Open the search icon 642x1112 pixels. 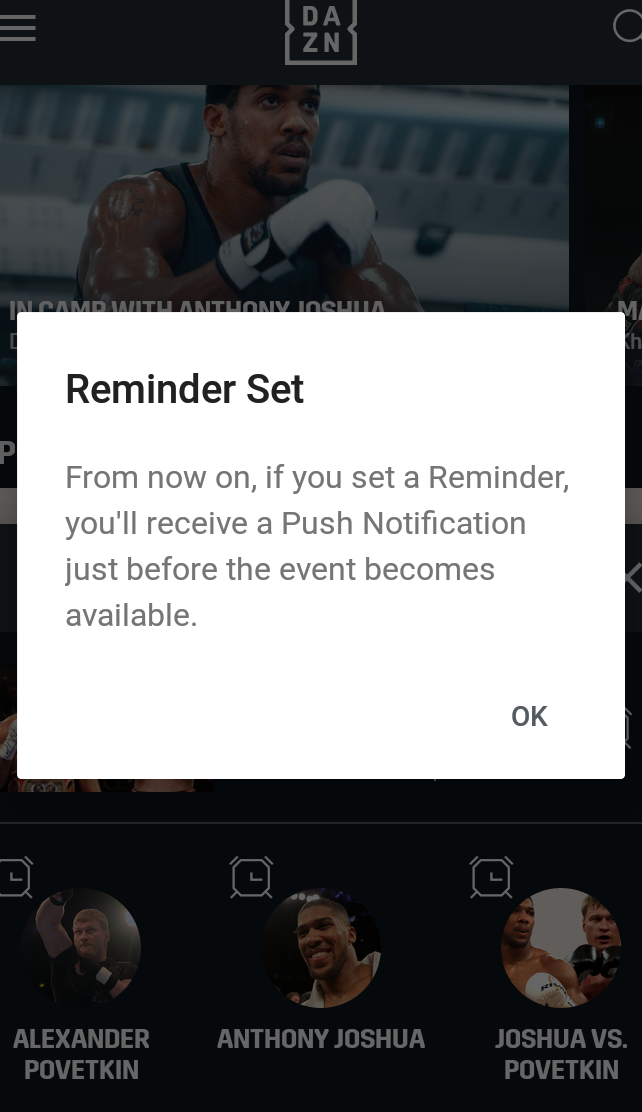click(x=627, y=26)
